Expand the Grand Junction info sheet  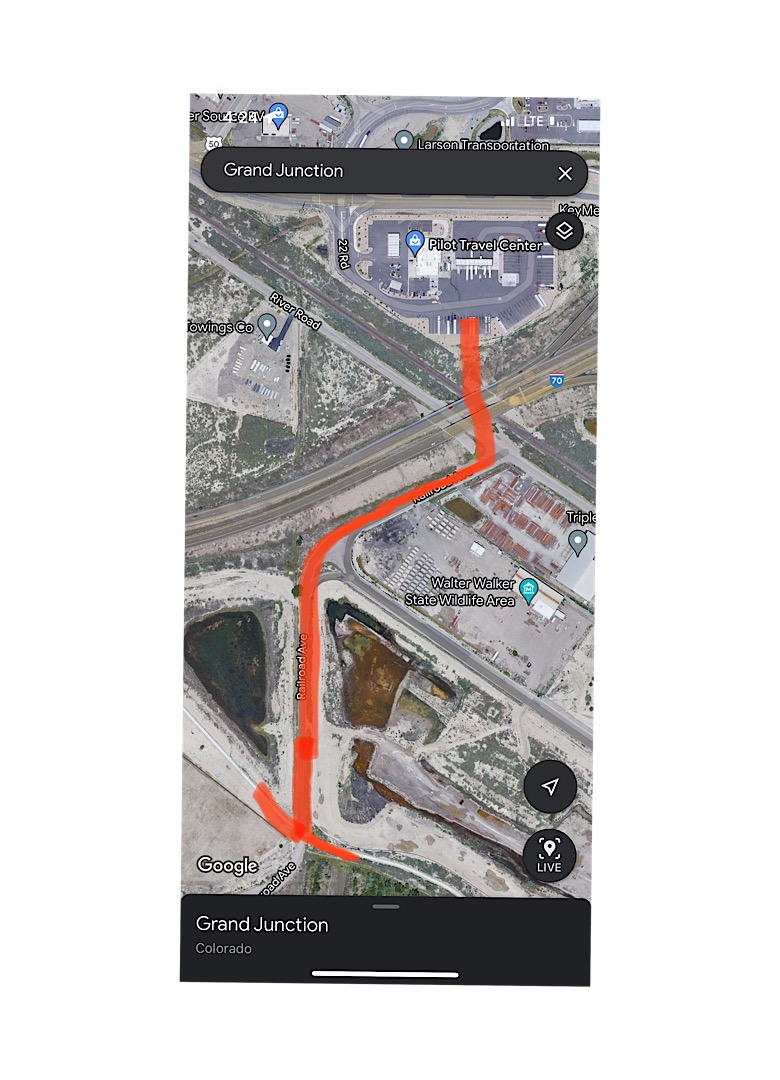385,907
